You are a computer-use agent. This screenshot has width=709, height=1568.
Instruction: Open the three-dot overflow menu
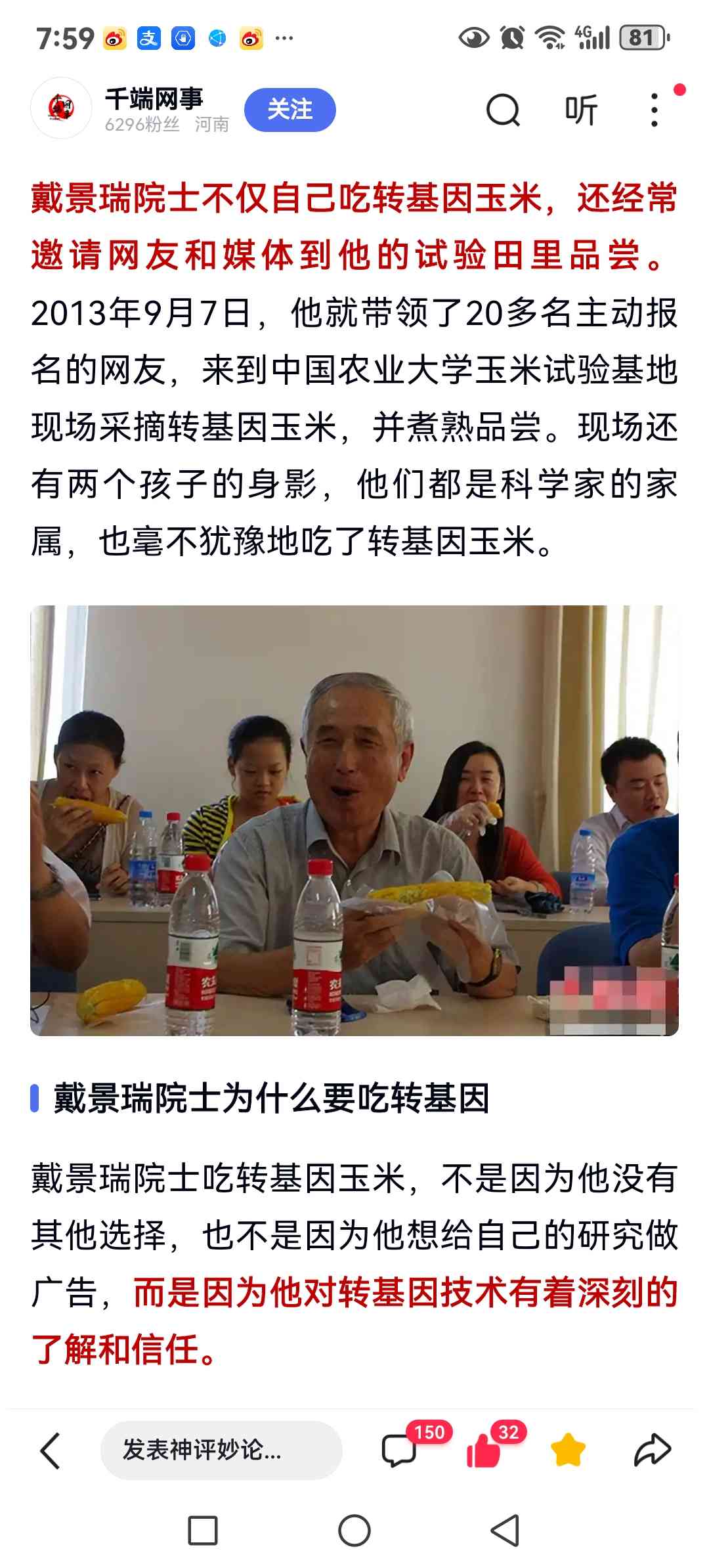click(x=654, y=110)
